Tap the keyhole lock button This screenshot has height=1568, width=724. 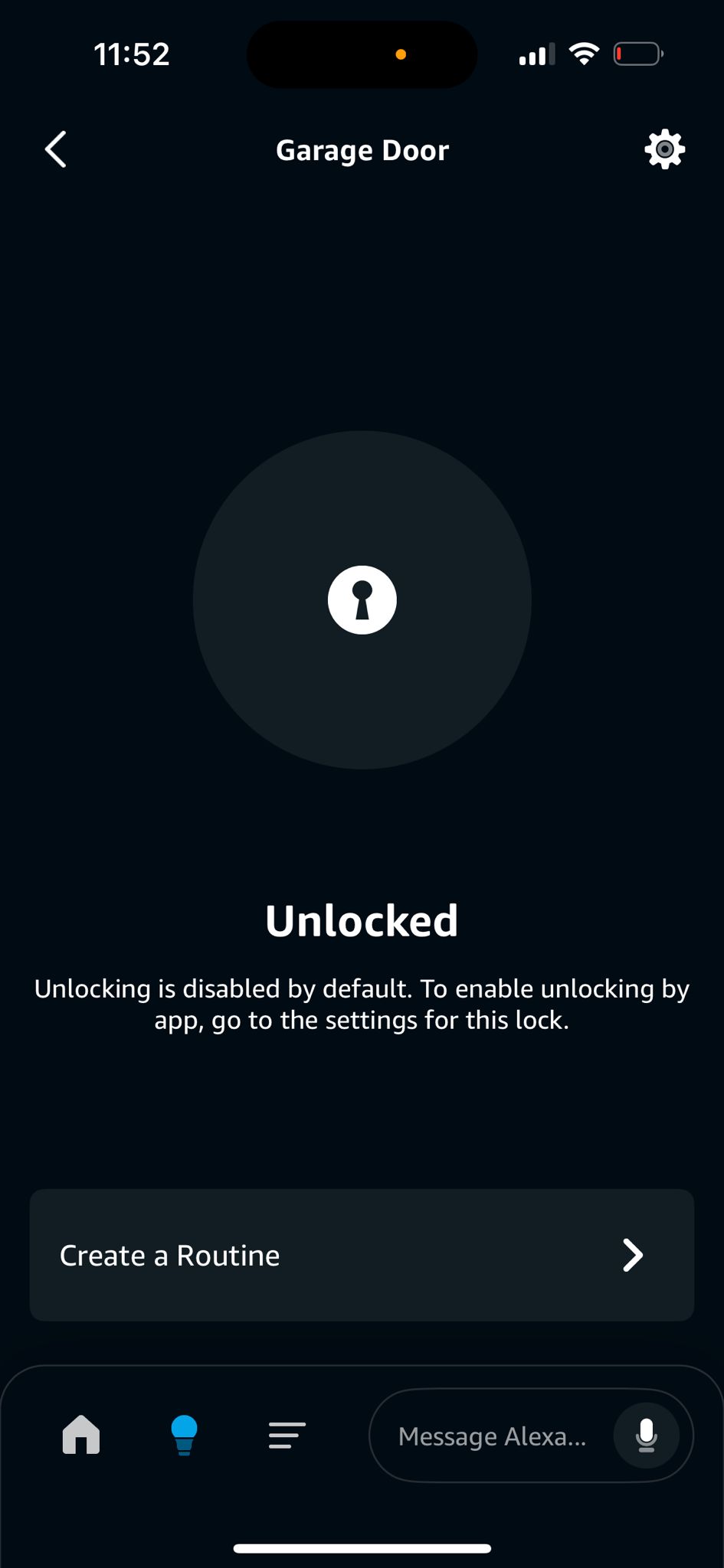point(362,599)
